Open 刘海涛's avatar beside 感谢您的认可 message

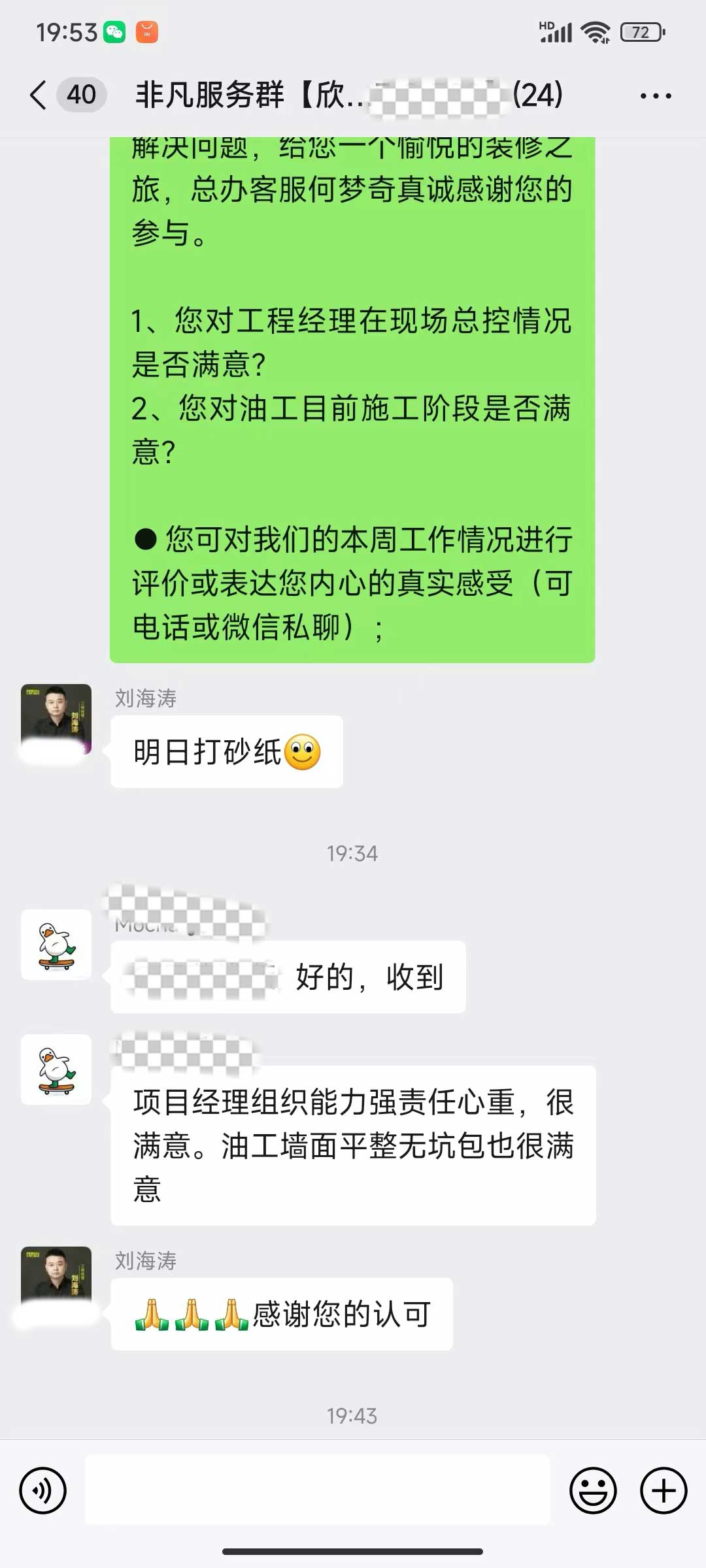coord(56,1282)
